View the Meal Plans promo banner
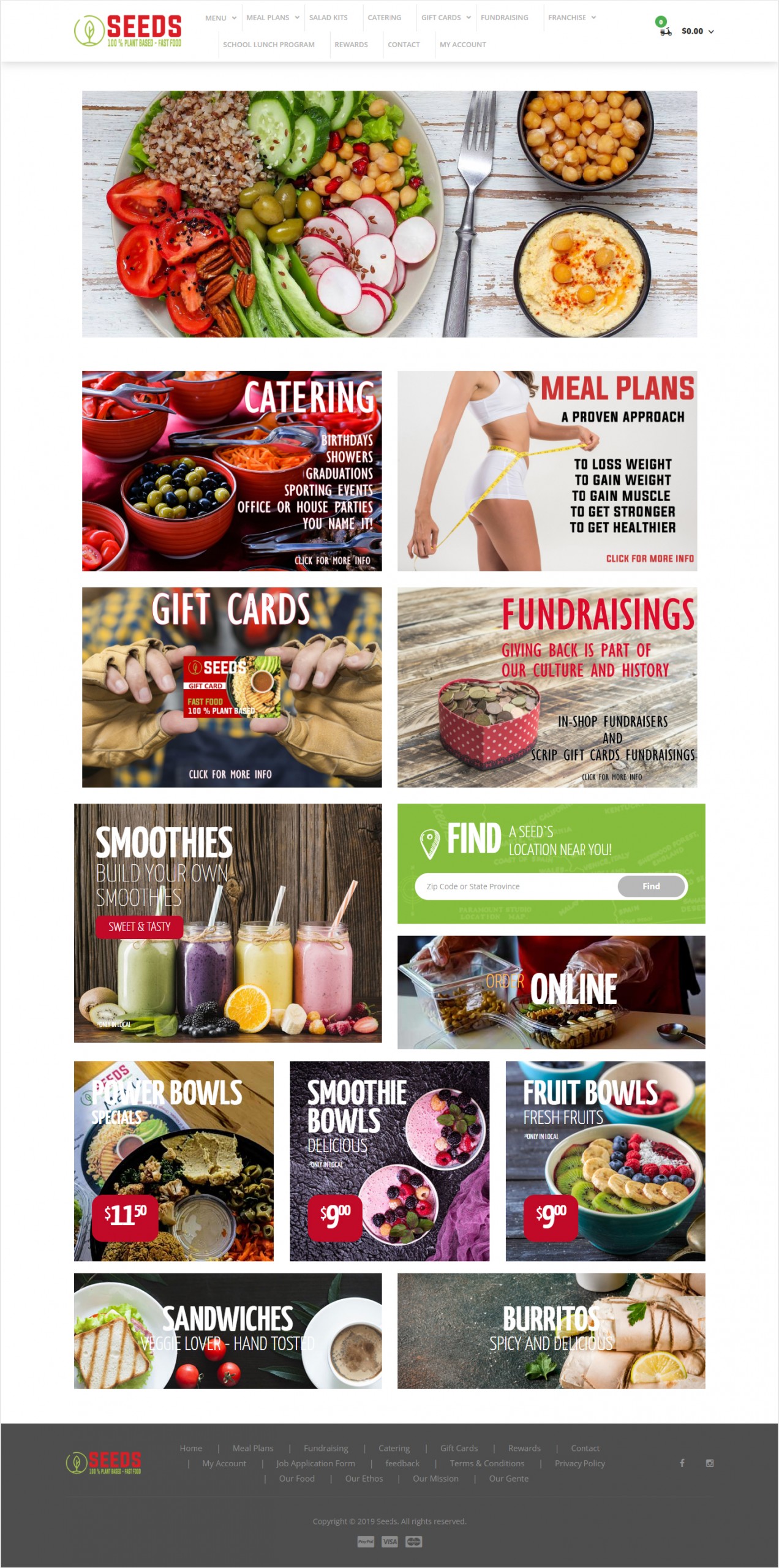The image size is (779, 1568). tap(547, 470)
